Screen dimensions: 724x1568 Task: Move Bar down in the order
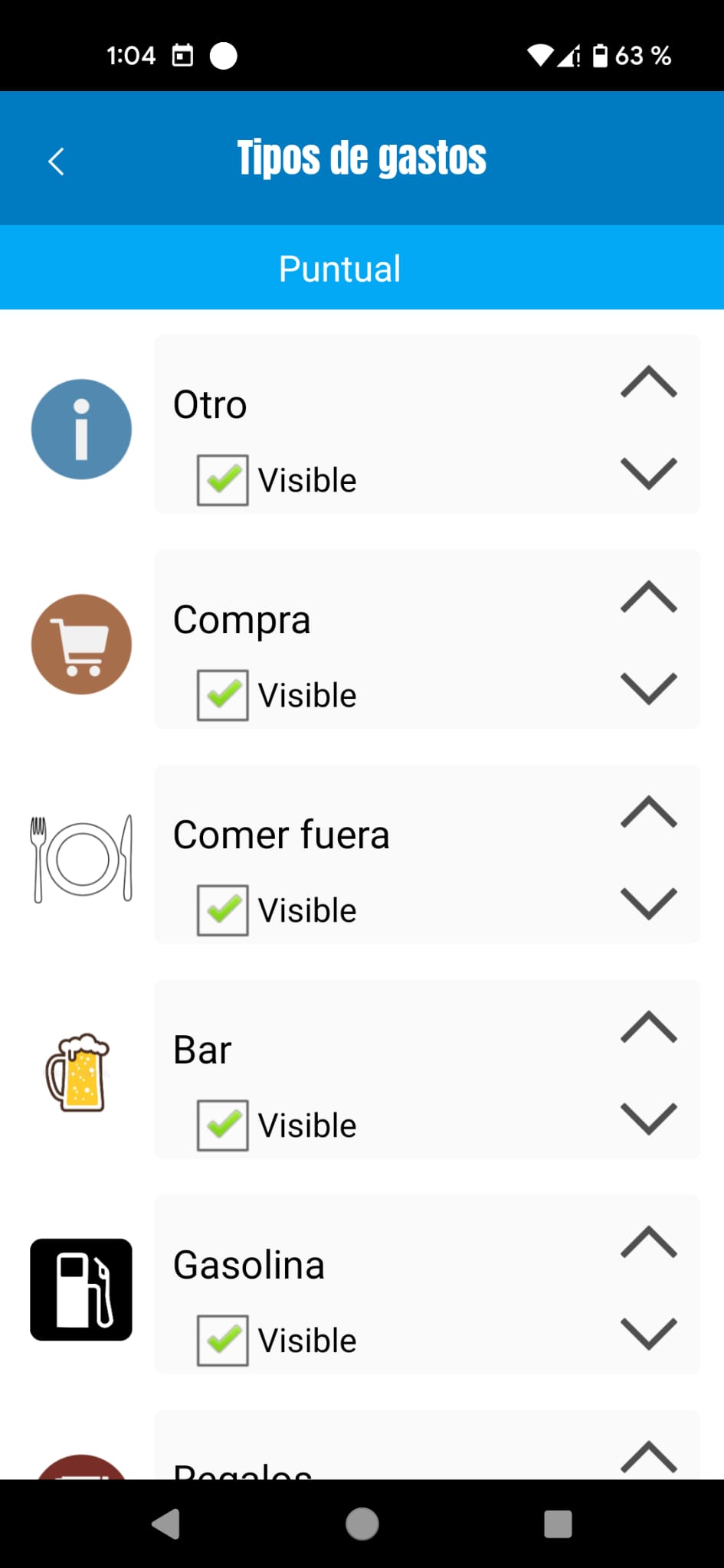click(648, 1119)
